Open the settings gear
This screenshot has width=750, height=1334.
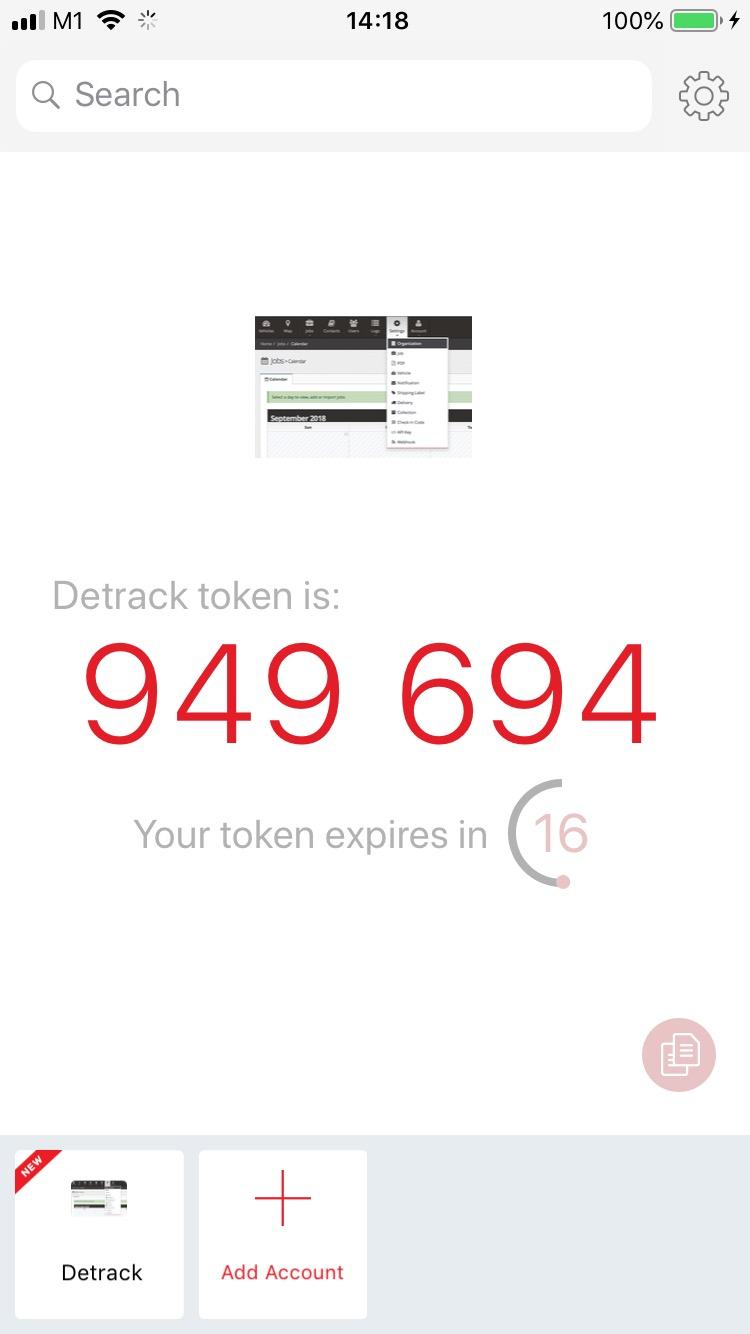pyautogui.click(x=703, y=96)
